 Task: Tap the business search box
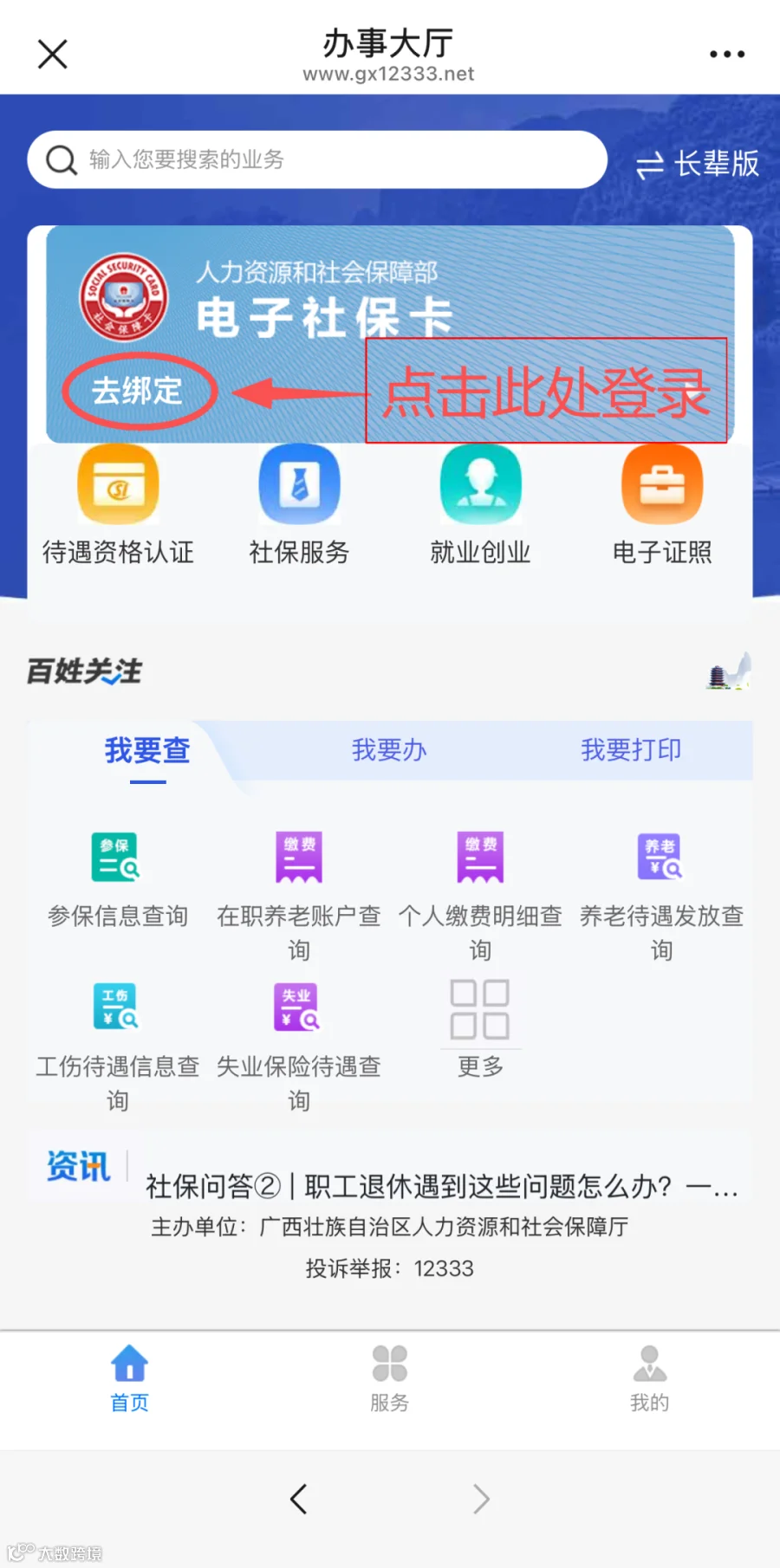point(317,159)
